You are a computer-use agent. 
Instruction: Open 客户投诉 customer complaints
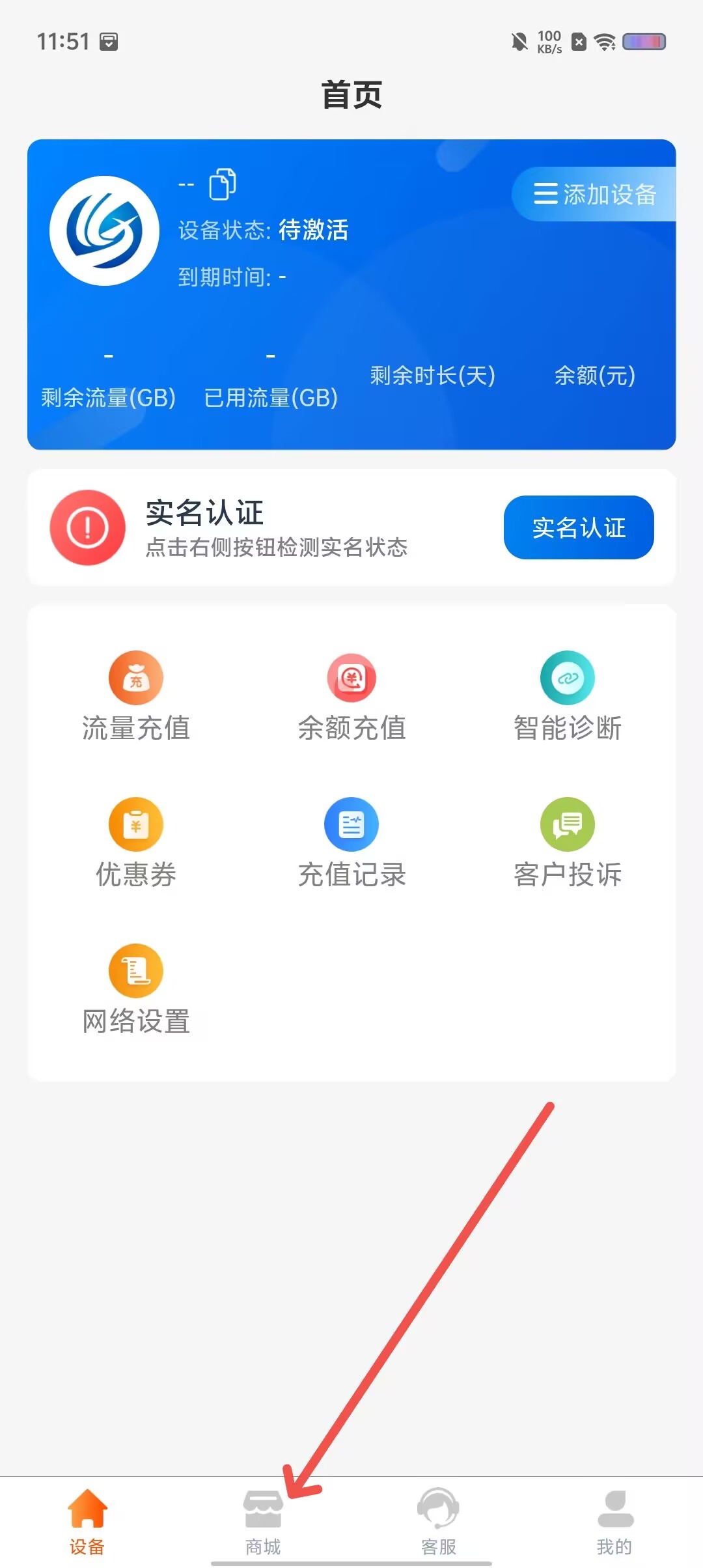(568, 843)
